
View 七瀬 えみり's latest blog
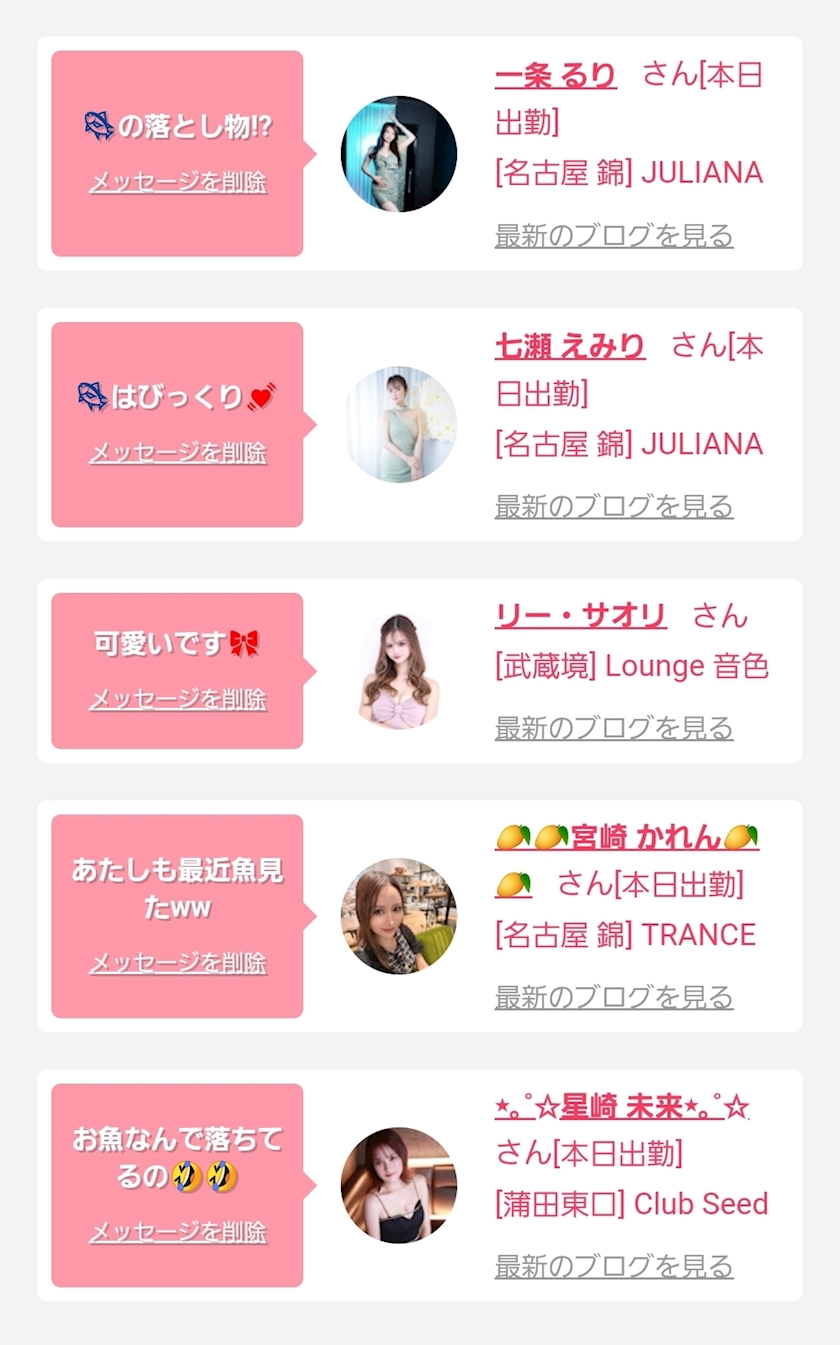[x=614, y=506]
